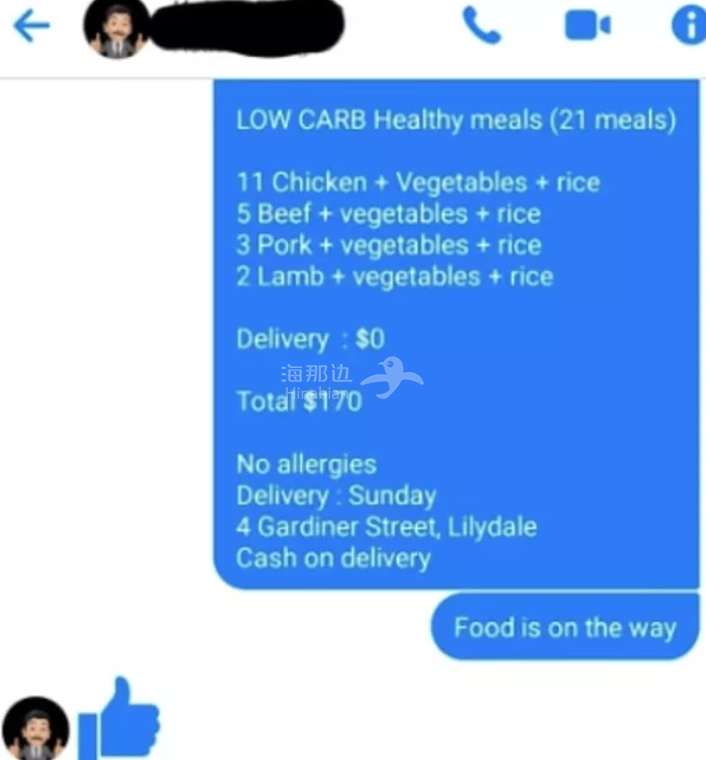
Task: Start a voice call
Action: point(481,25)
